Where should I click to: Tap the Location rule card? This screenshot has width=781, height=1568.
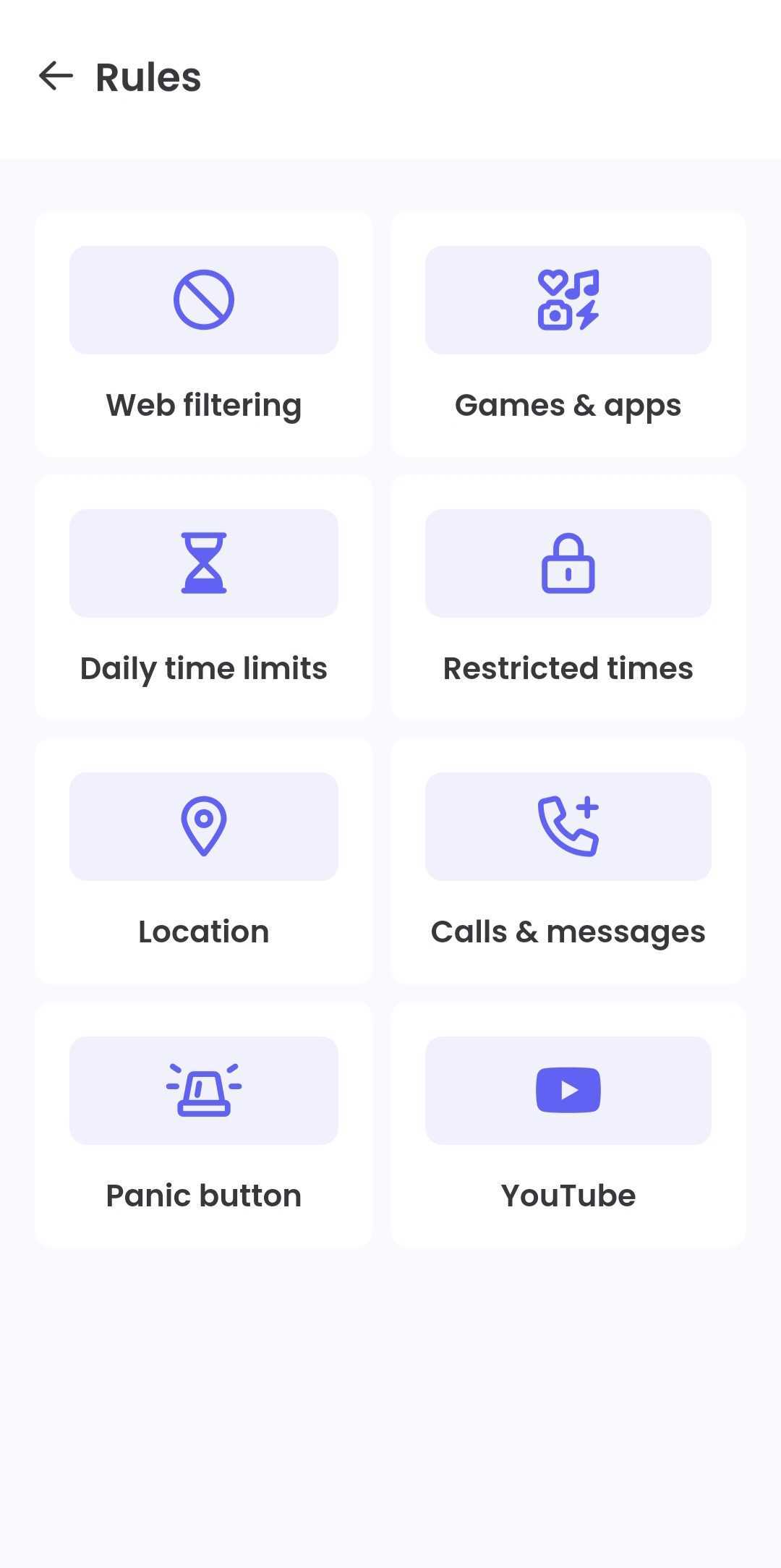[x=204, y=861]
